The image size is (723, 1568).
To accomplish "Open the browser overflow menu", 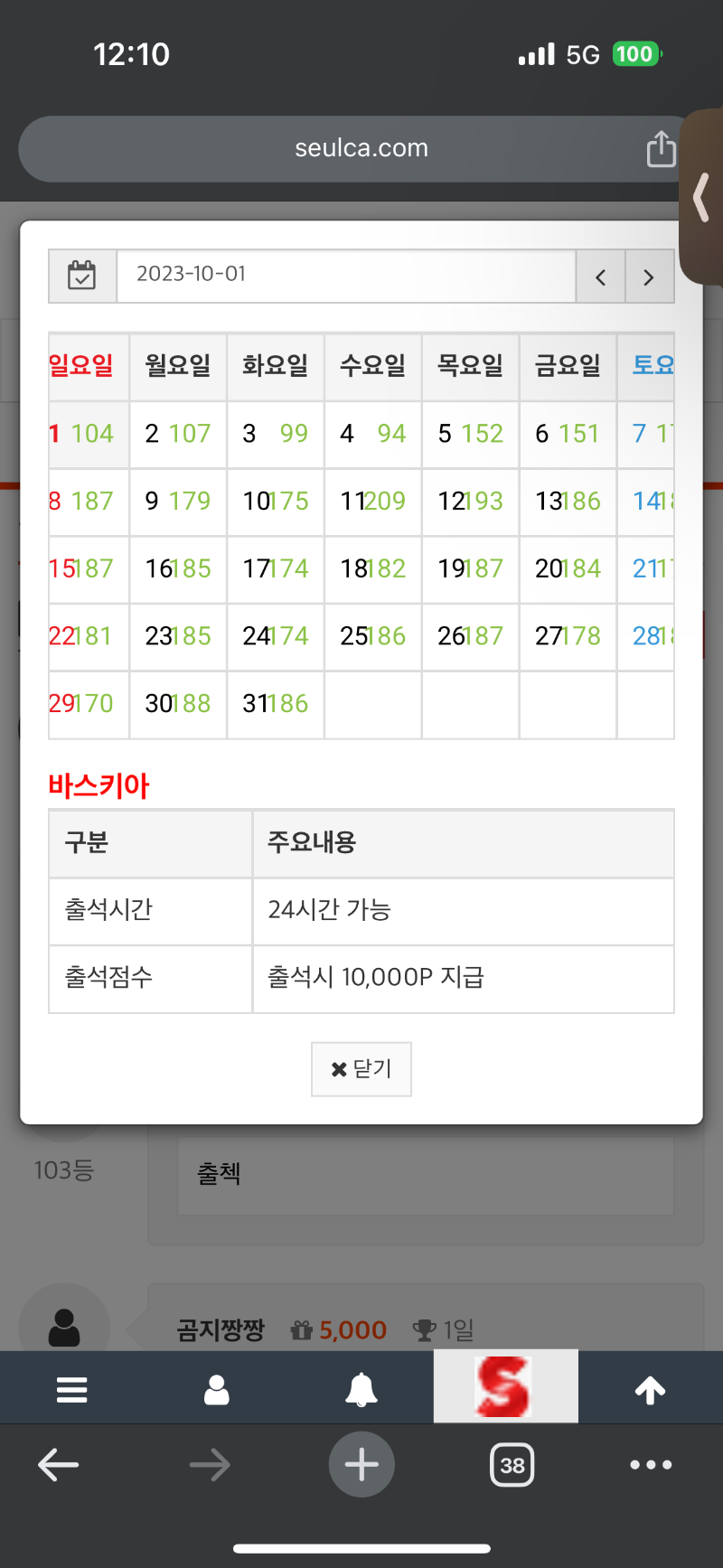I will tap(651, 1465).
